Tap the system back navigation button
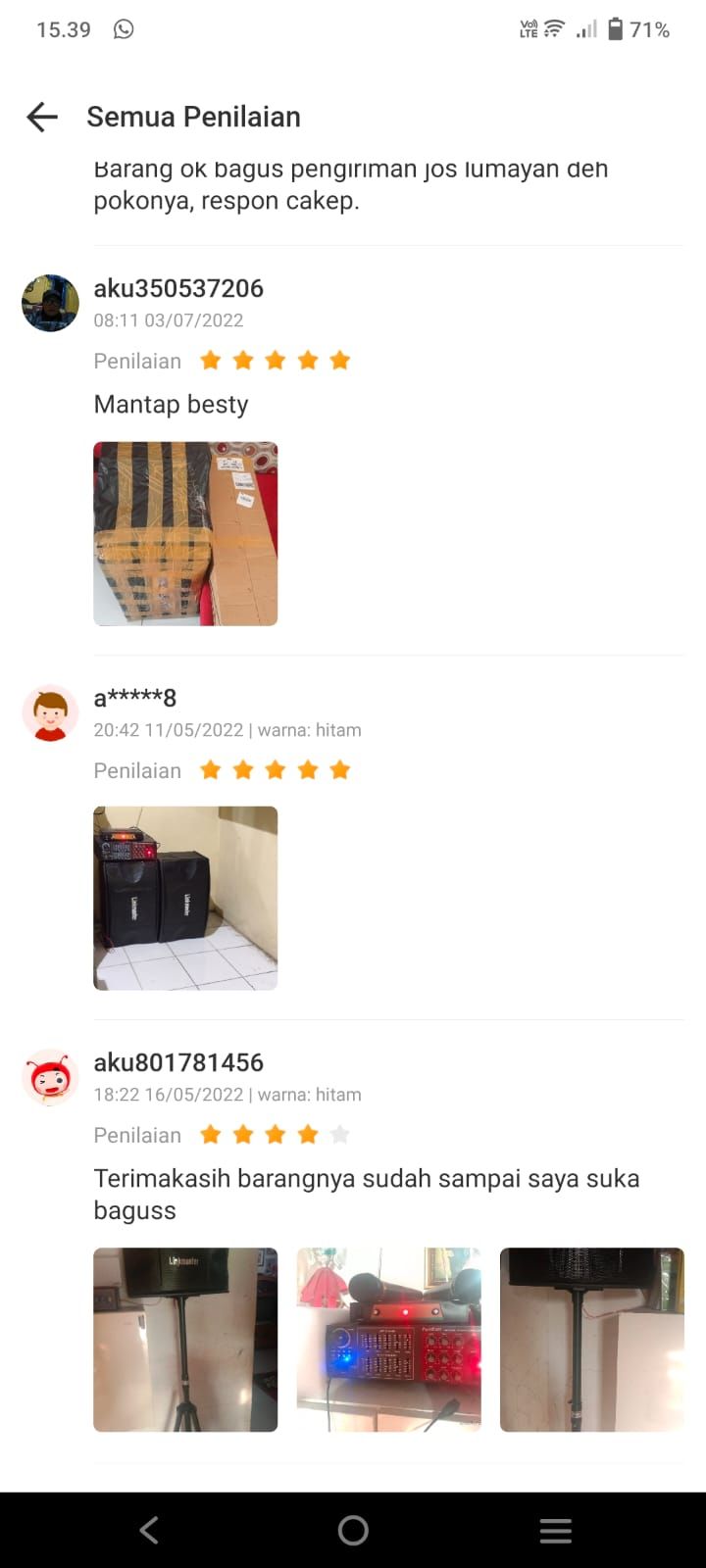Screen dimensions: 706x1568 coord(149,1530)
